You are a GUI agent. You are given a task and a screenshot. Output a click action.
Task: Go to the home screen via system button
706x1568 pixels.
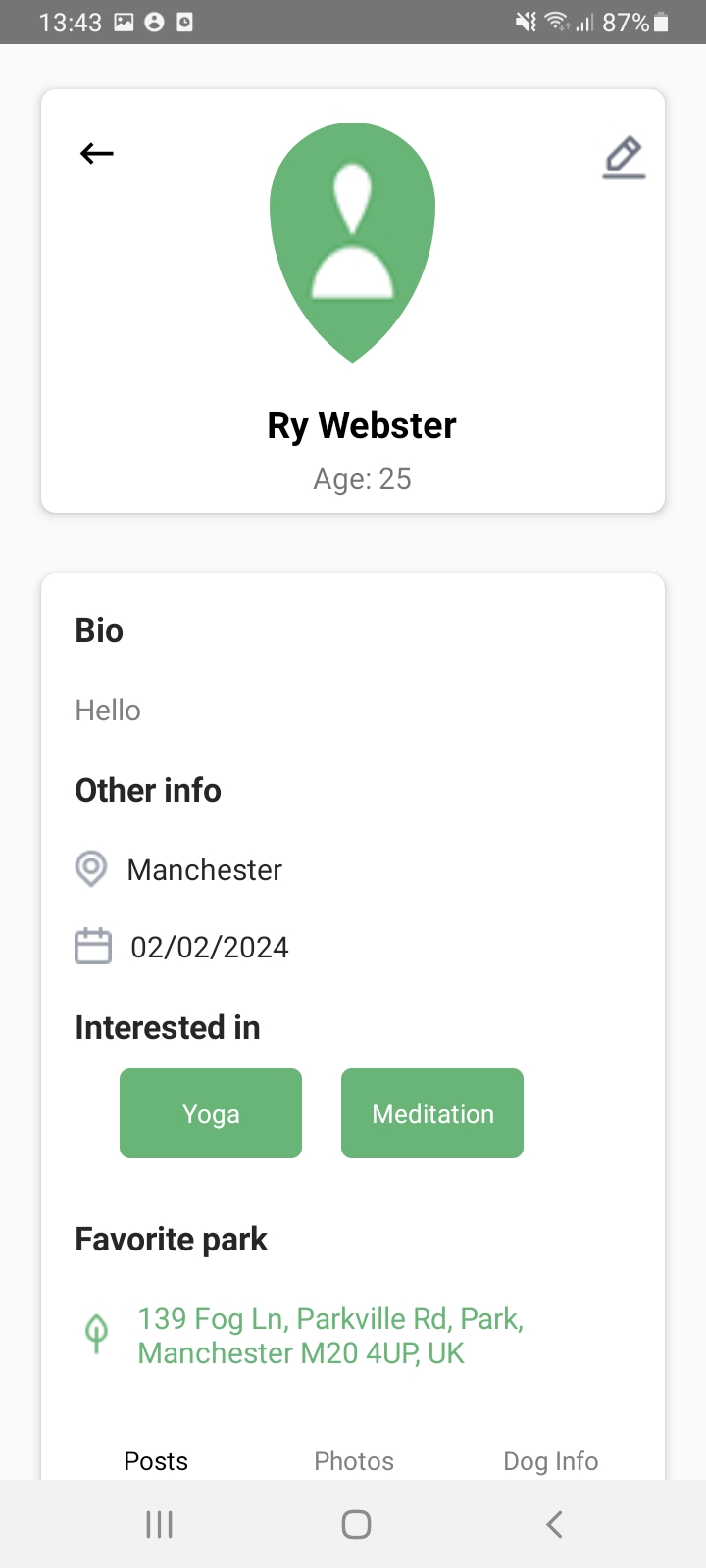pyautogui.click(x=356, y=1524)
